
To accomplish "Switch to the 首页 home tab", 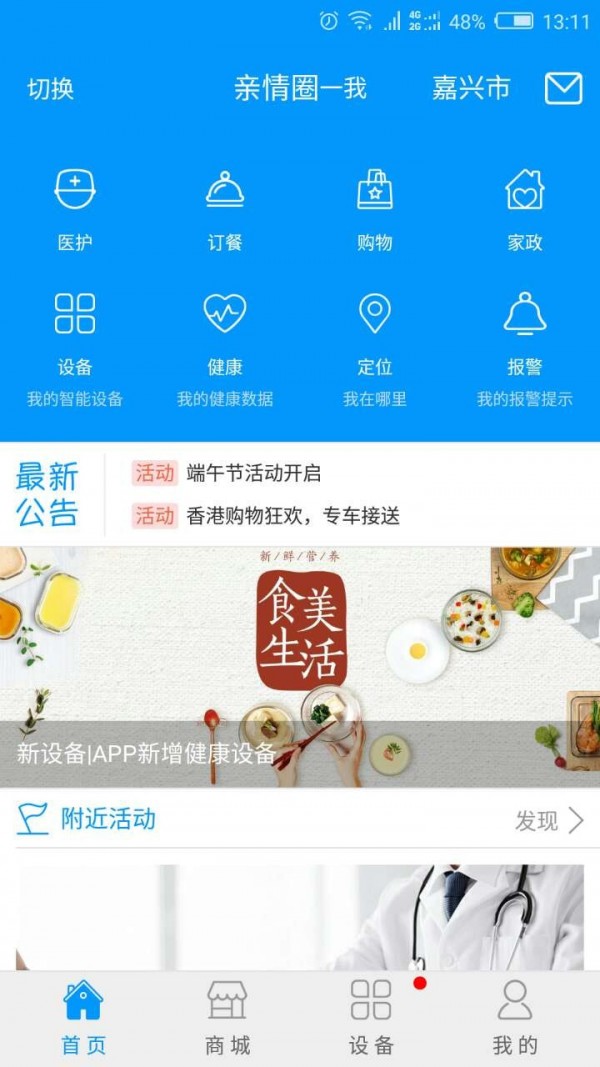I will [x=83, y=1018].
